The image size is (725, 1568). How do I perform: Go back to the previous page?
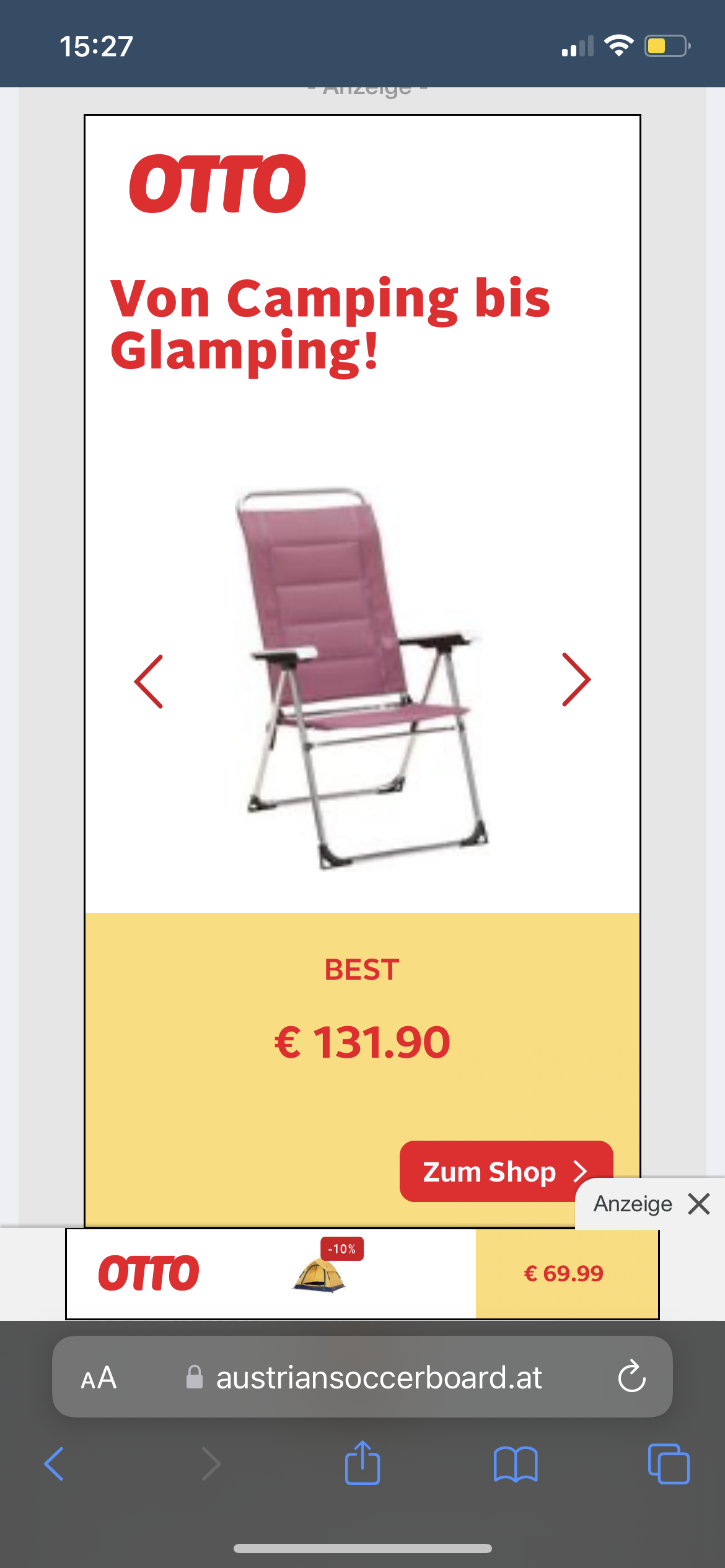[54, 1464]
